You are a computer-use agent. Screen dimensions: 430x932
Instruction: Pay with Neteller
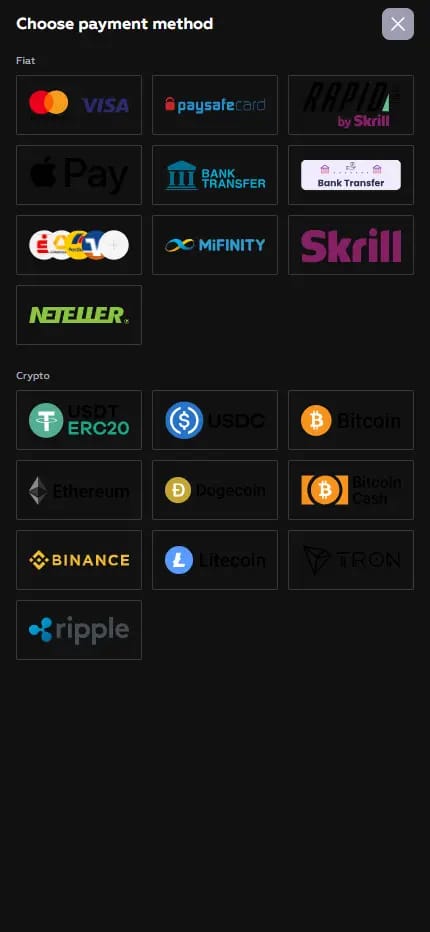click(x=79, y=315)
